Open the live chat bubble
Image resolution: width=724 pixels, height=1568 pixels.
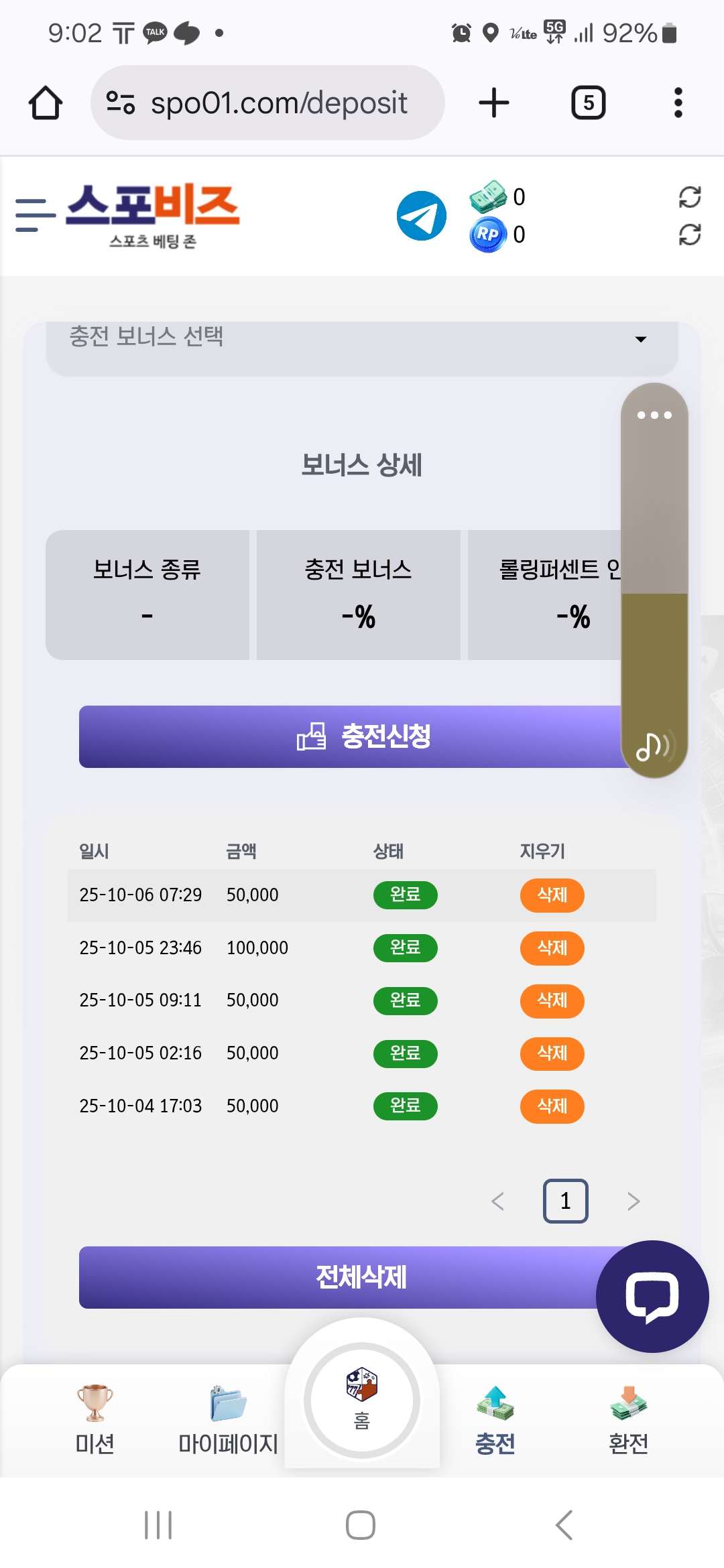[652, 1297]
